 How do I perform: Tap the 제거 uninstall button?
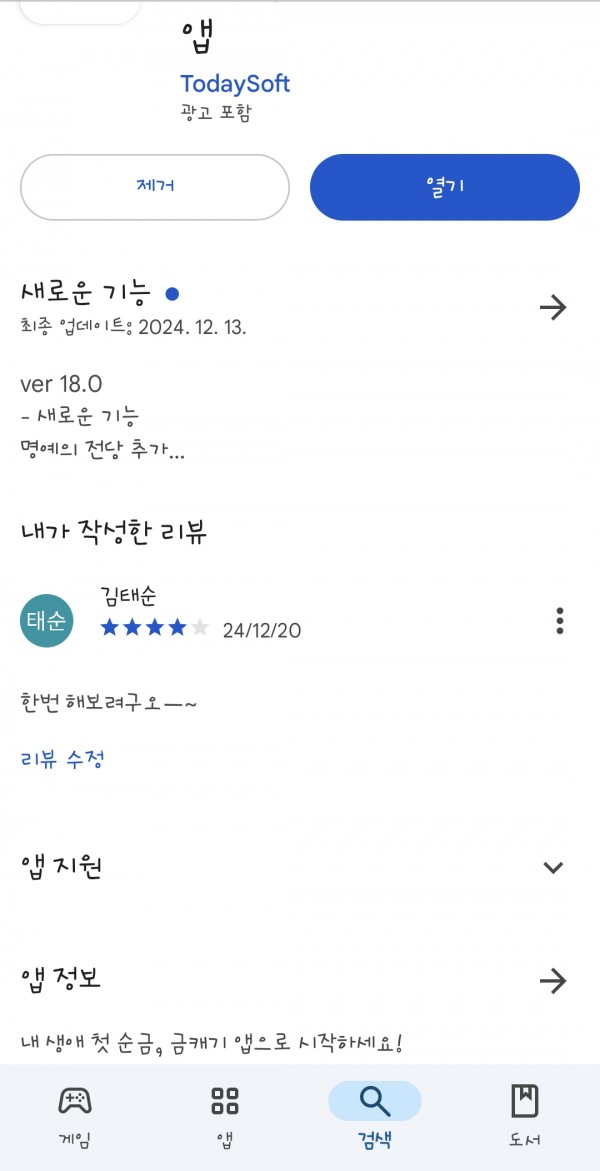pyautogui.click(x=155, y=187)
